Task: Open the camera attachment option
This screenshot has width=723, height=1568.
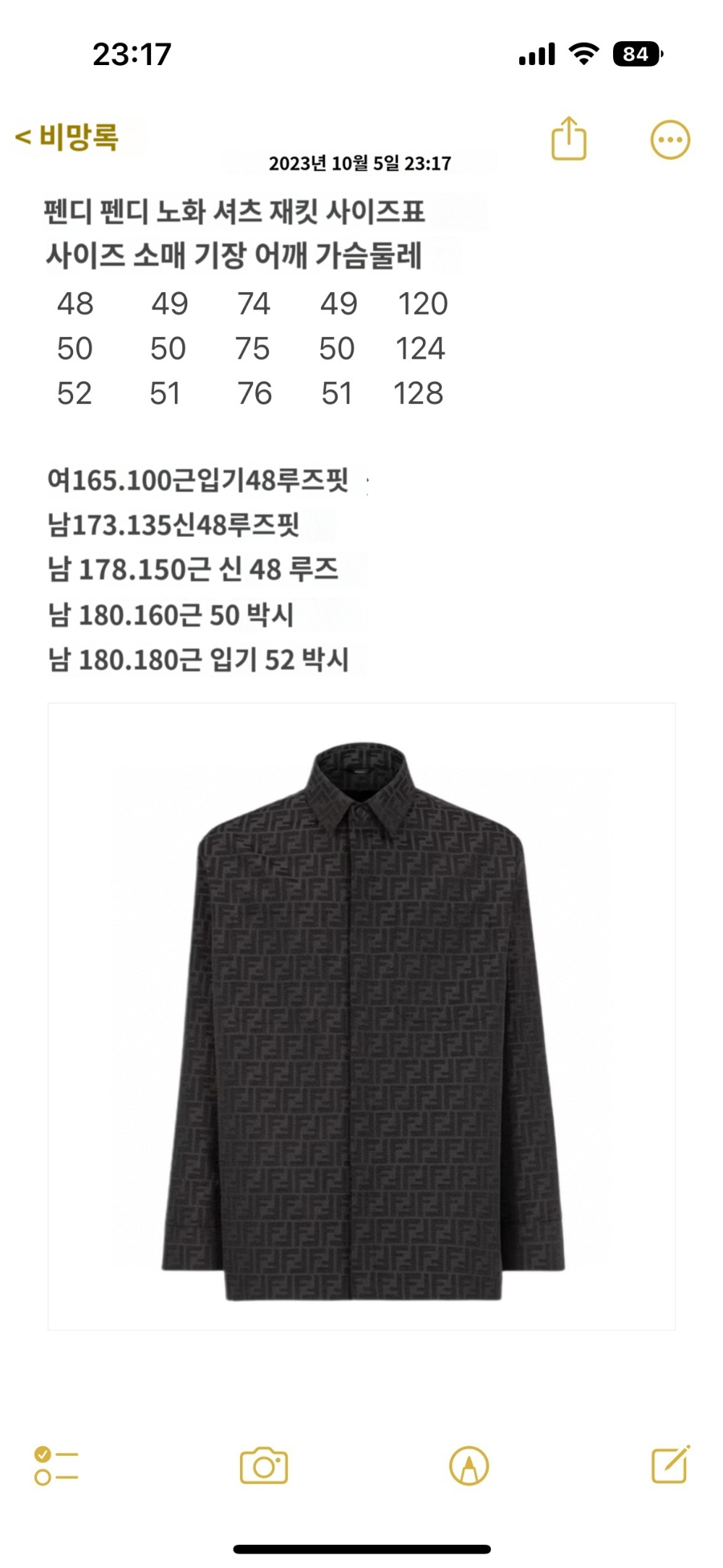Action: (x=263, y=1465)
